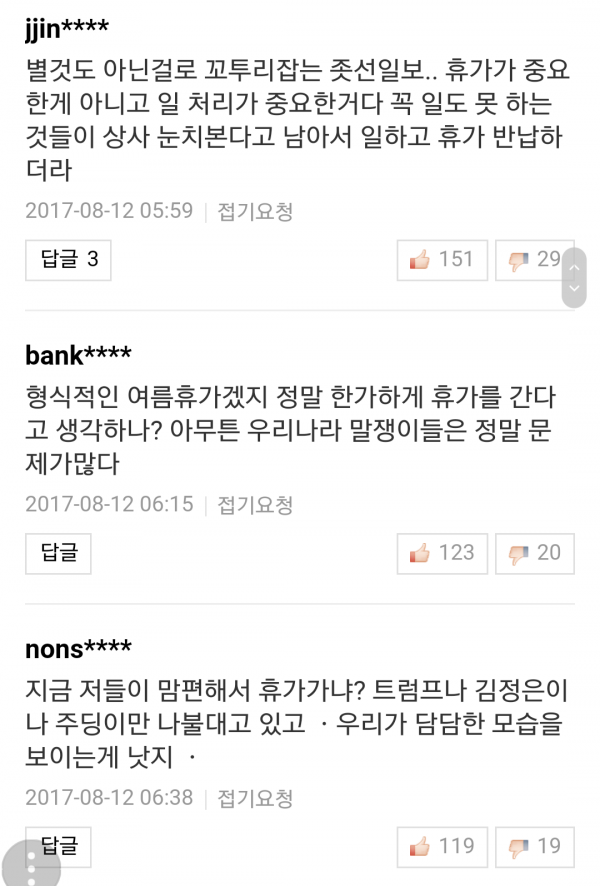This screenshot has height=886, width=600.
Task: Reply to bank's comment
Action: 59,553
